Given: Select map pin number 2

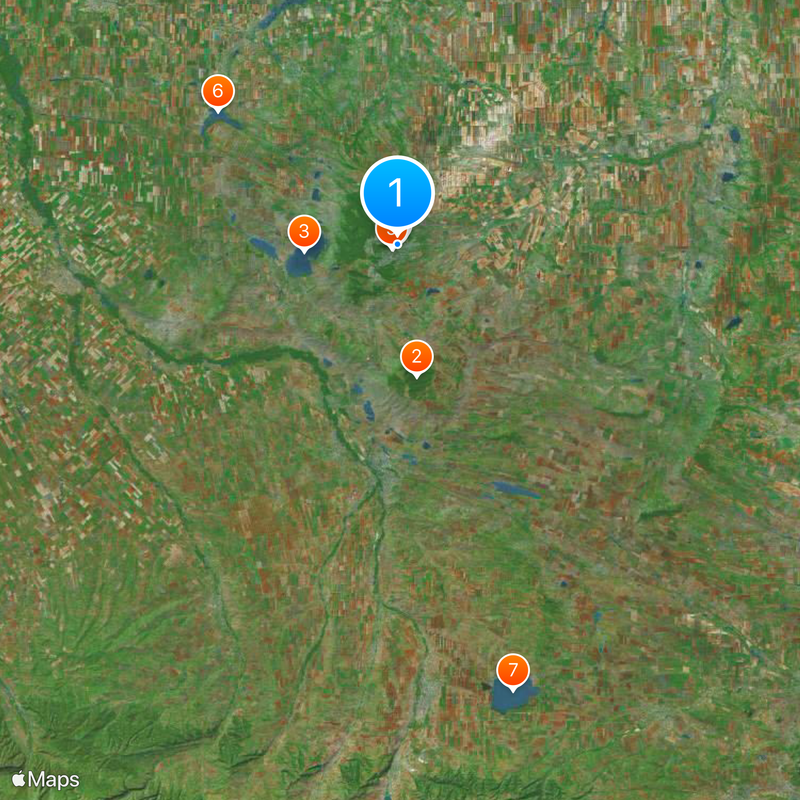Looking at the screenshot, I should [x=417, y=356].
